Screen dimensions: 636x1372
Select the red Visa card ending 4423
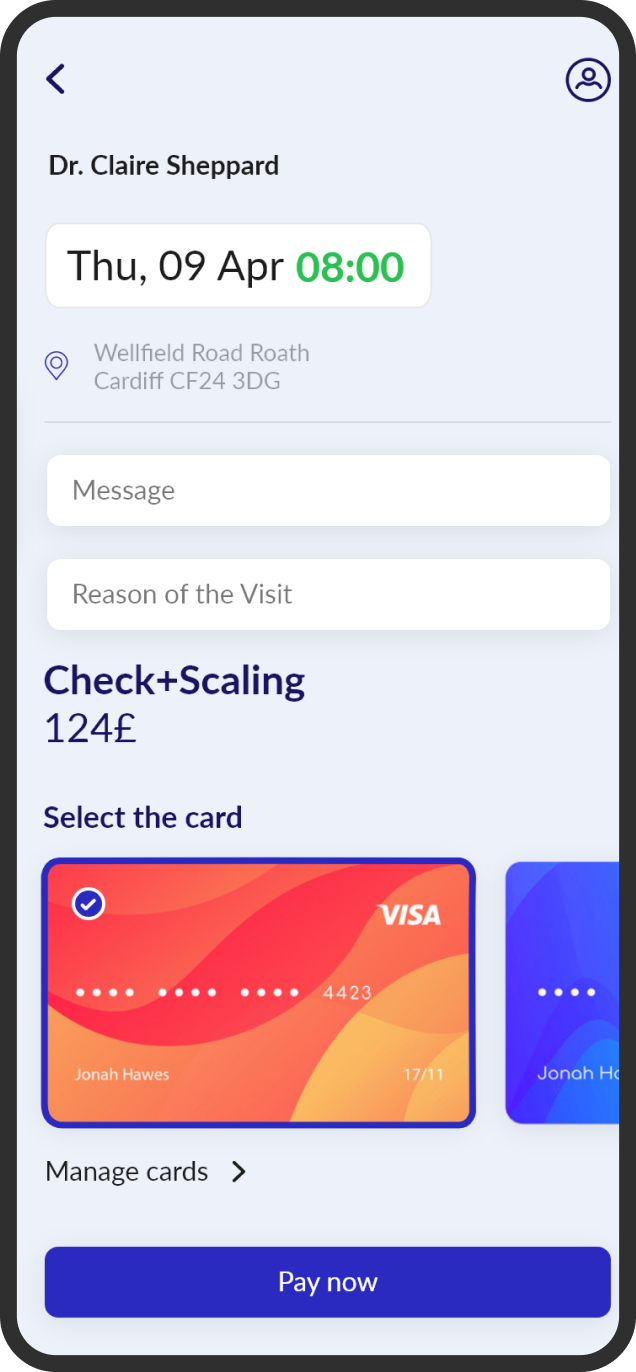click(259, 993)
